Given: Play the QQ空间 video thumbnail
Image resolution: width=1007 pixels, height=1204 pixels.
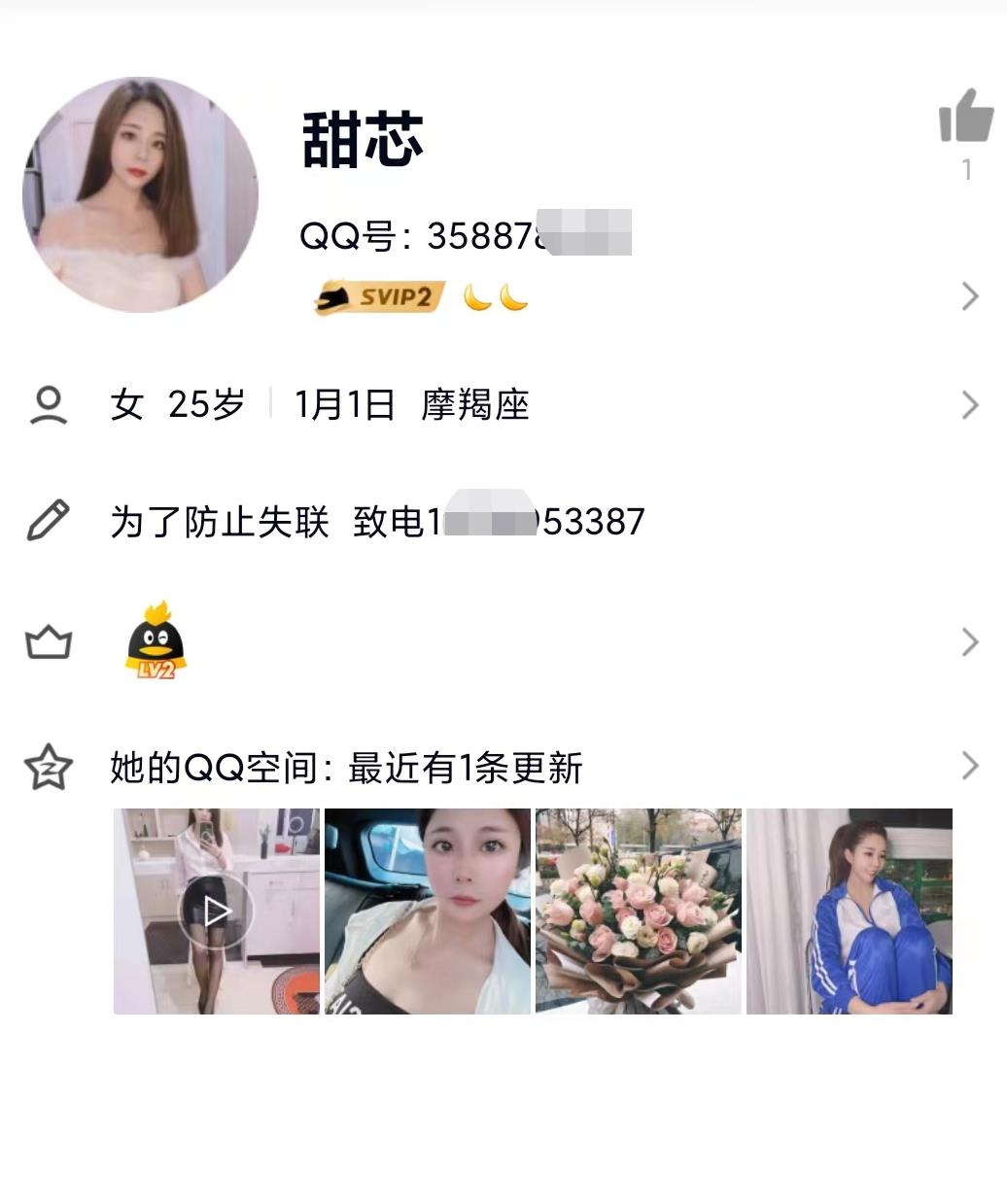Looking at the screenshot, I should (216, 912).
